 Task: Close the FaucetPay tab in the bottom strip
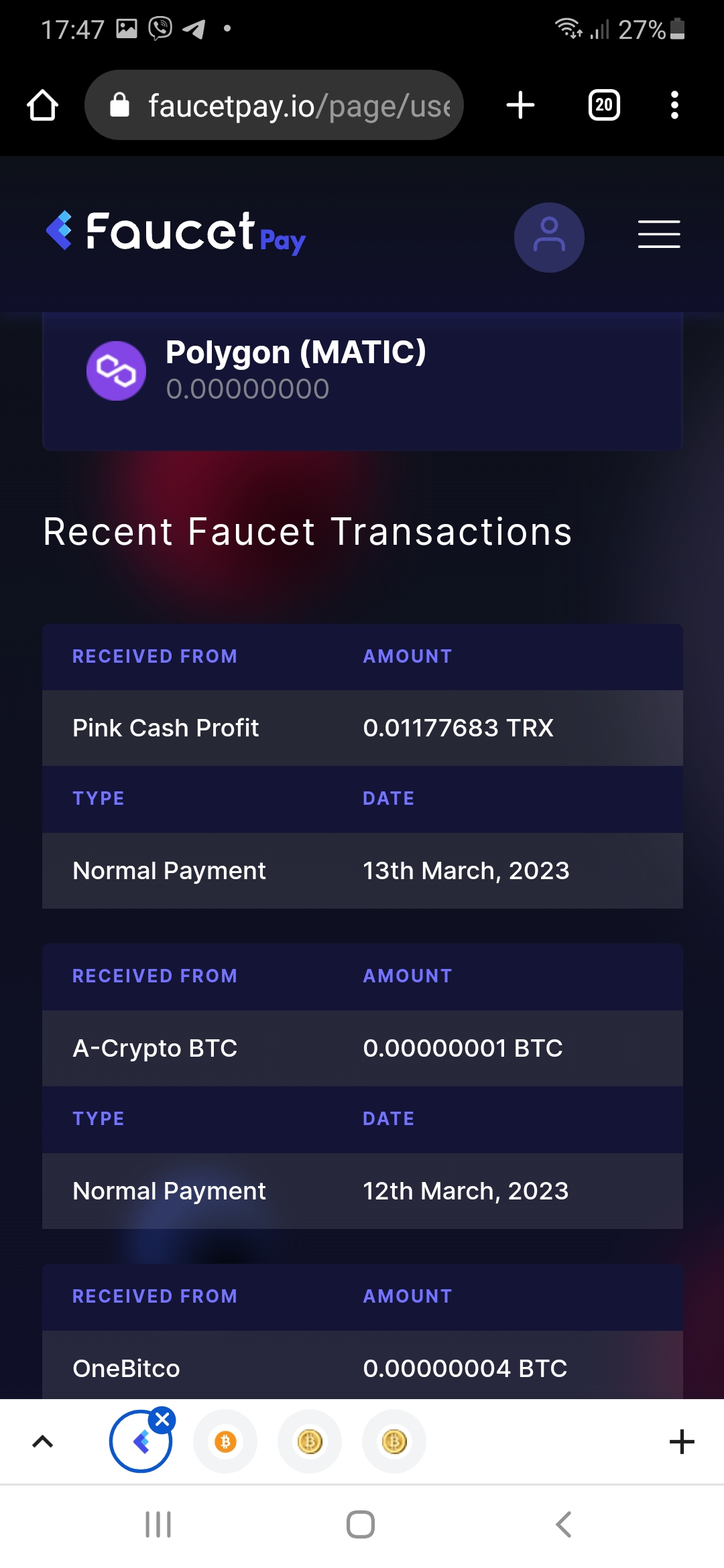(162, 1419)
